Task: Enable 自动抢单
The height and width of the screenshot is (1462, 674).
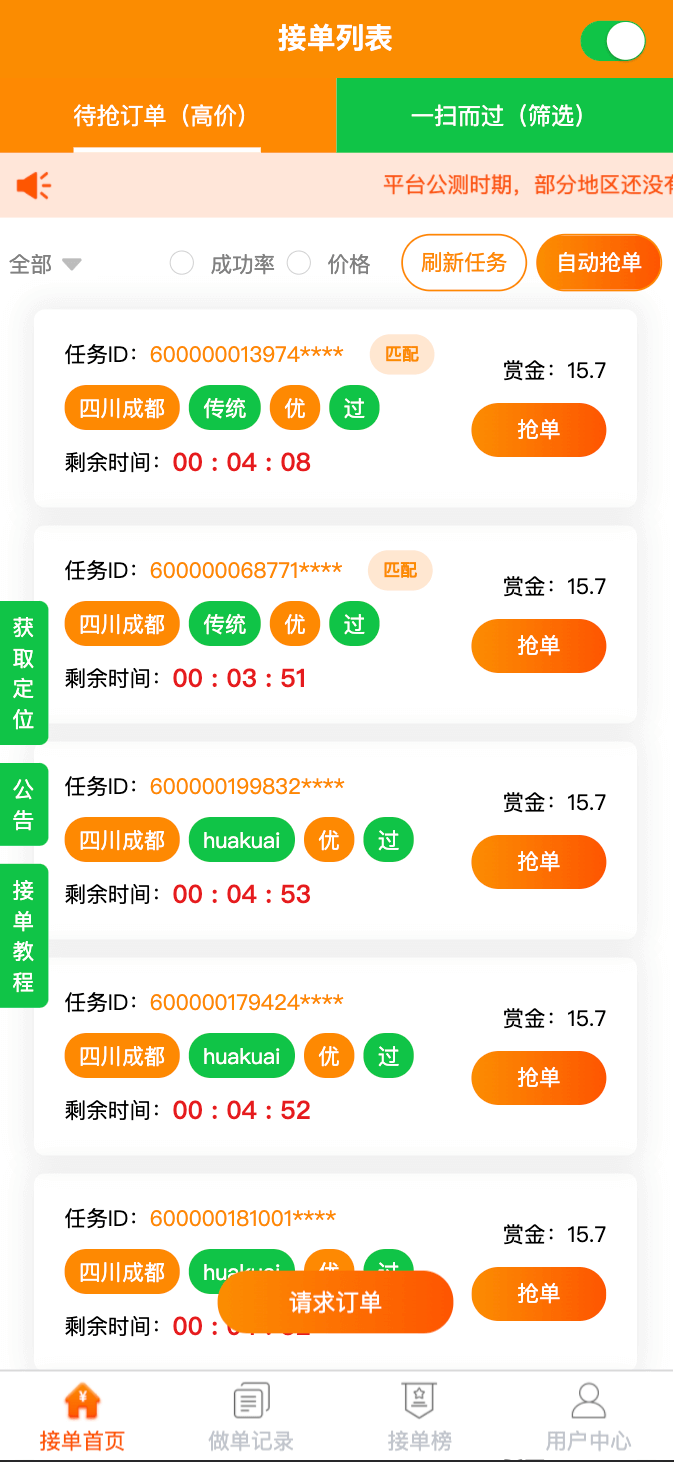Action: pyautogui.click(x=598, y=263)
